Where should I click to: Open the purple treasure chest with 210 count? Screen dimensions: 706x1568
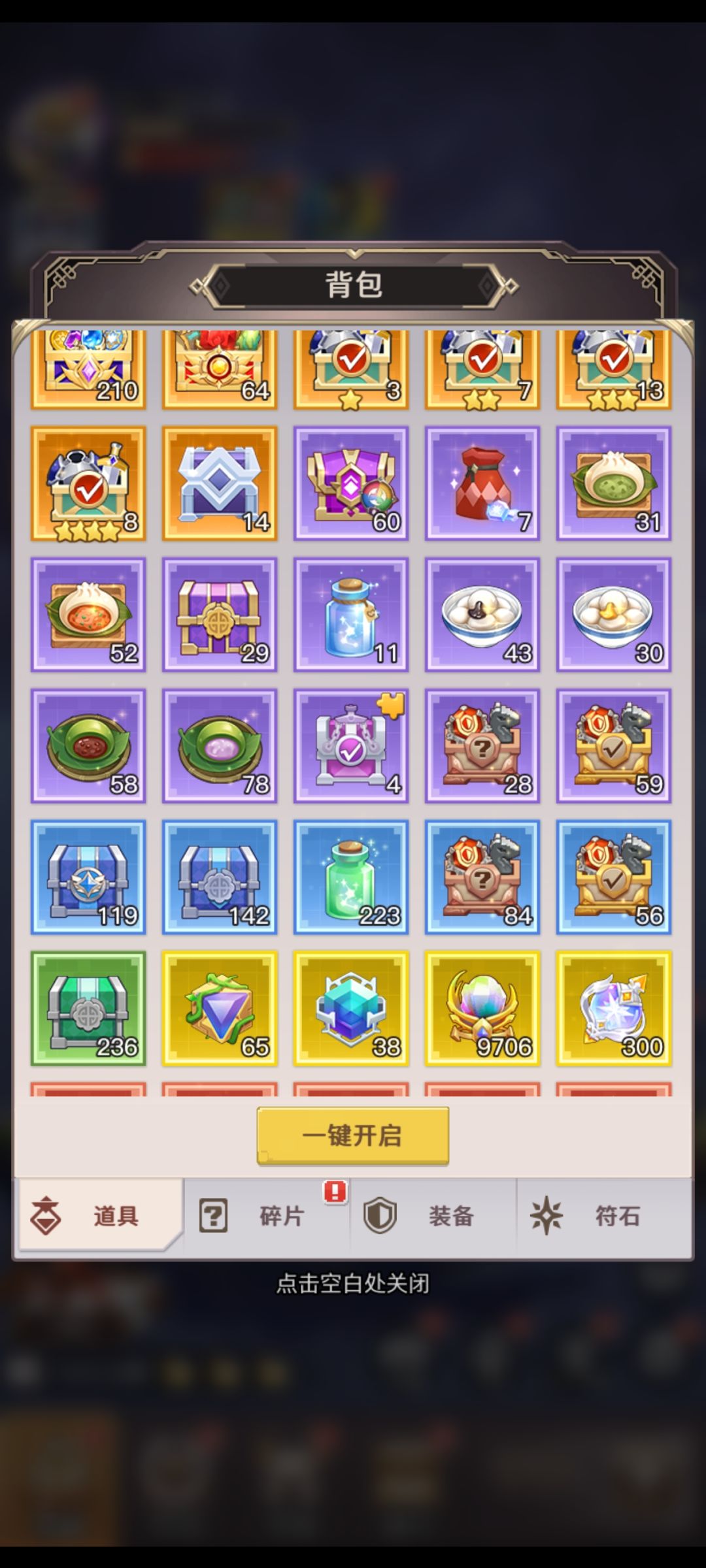[88, 366]
